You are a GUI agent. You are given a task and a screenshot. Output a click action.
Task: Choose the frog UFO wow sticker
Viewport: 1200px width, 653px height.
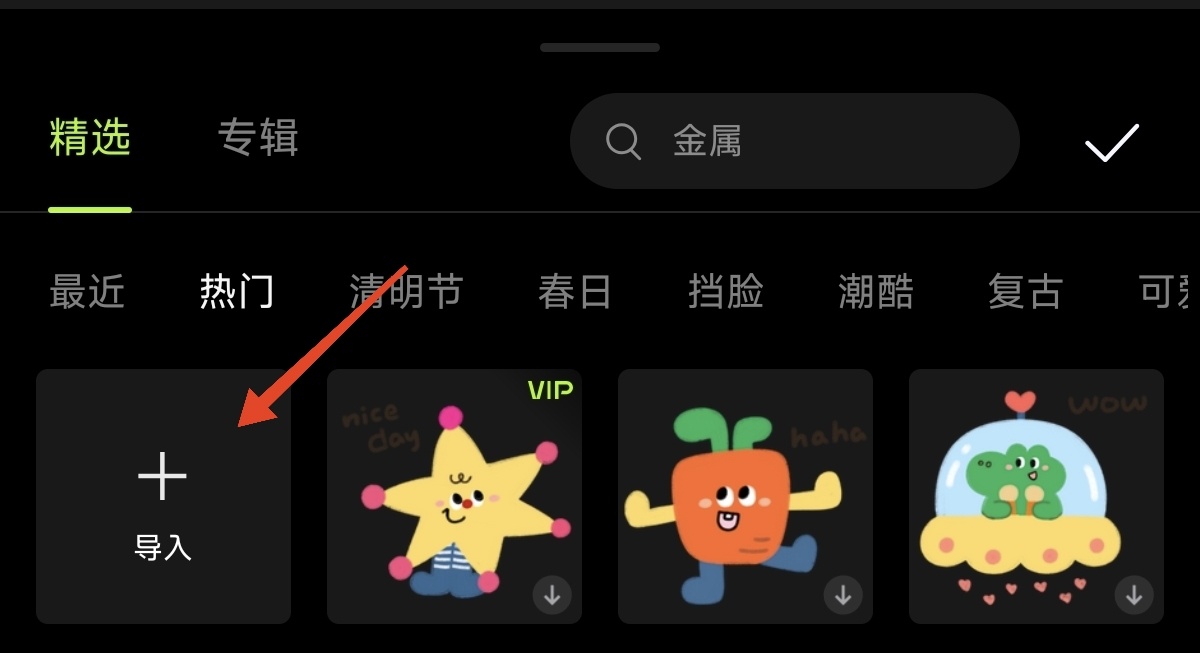[1036, 497]
